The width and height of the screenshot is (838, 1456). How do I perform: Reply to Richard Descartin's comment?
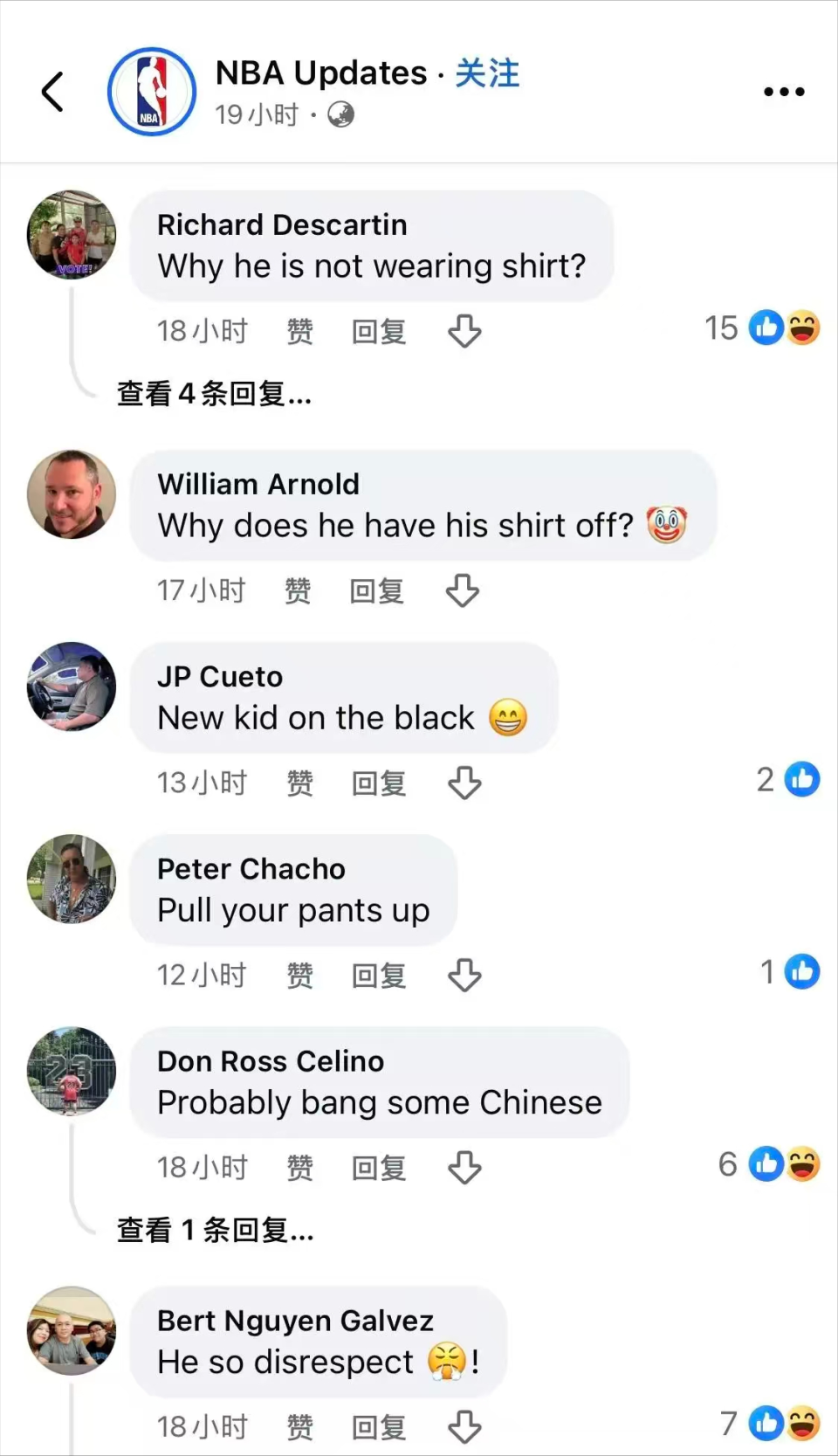point(379,332)
